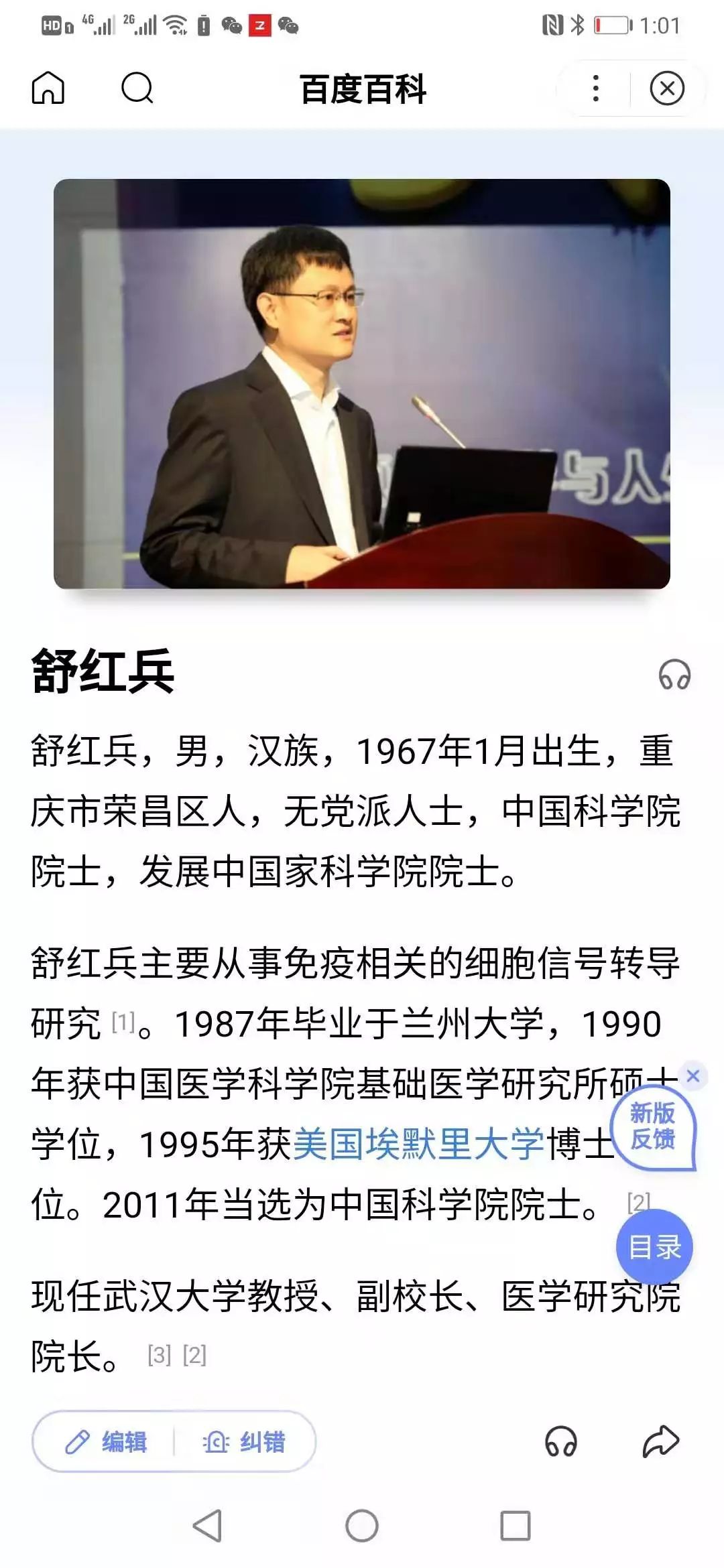Open reference citation [1]
Image resolution: width=724 pixels, height=1568 pixels.
coord(123,1023)
